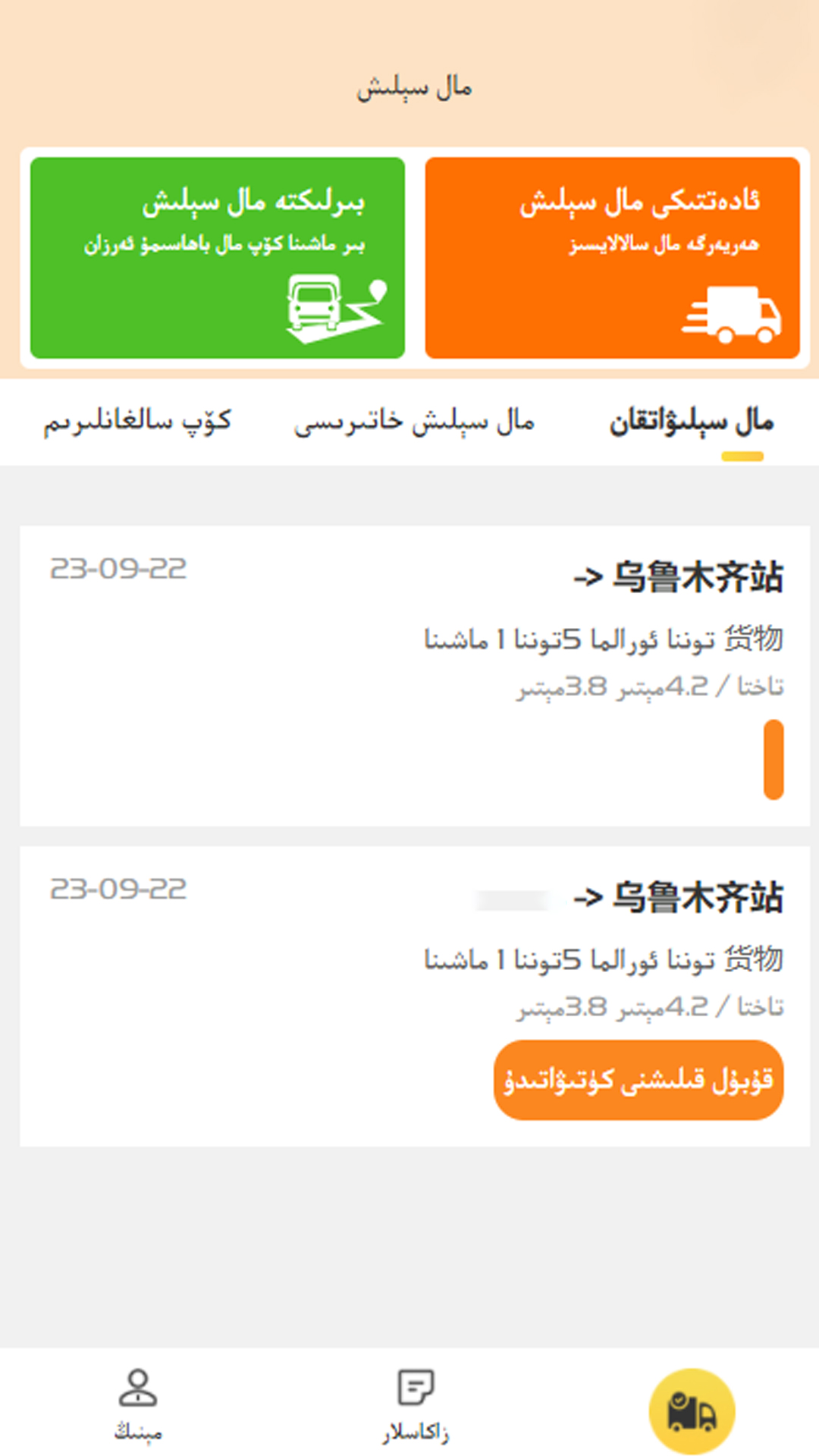The width and height of the screenshot is (819, 1456).
Task: Tap the قوبۇل قىلىشنى كۈتۈۋاتىدۇ button
Action: click(639, 1080)
